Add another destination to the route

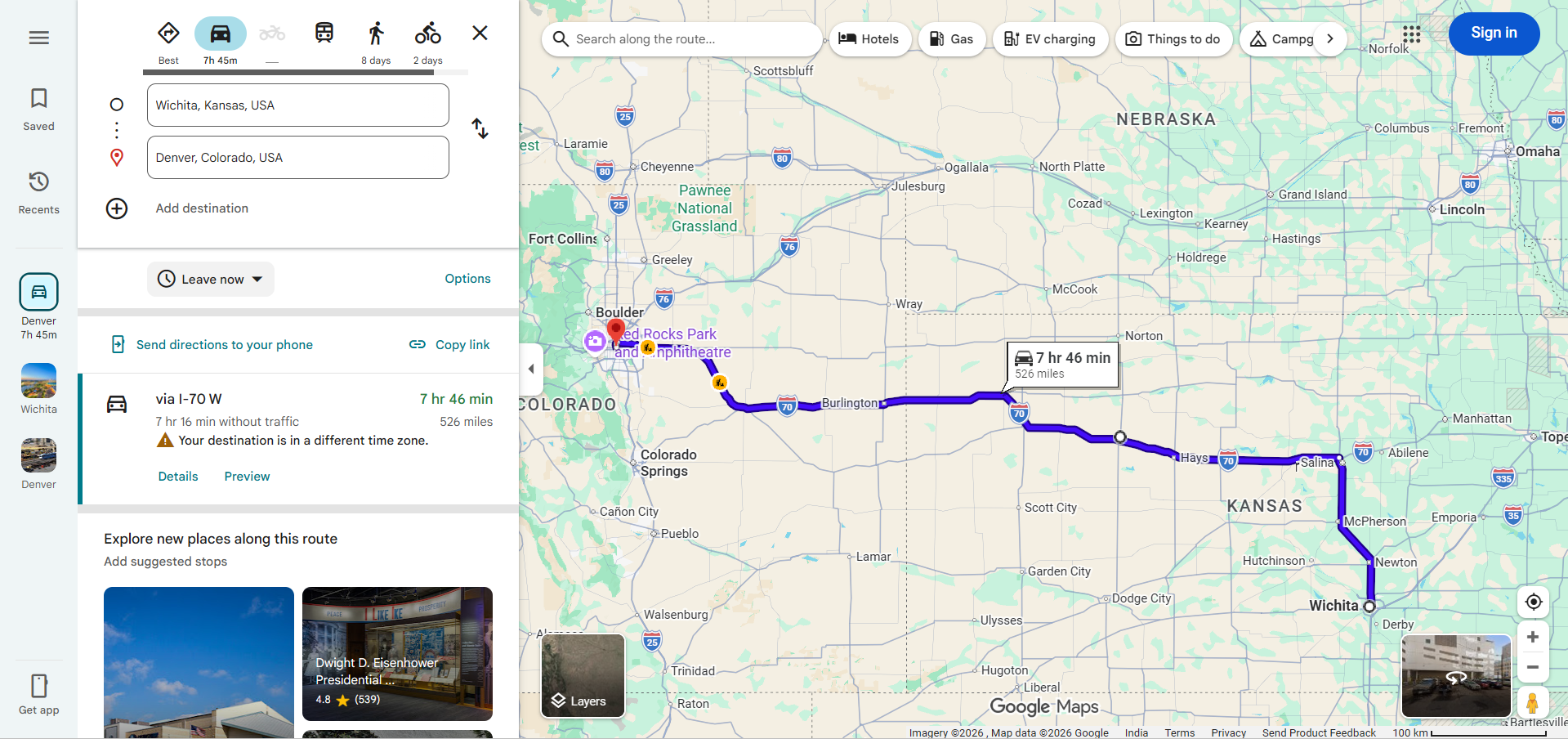(x=201, y=208)
